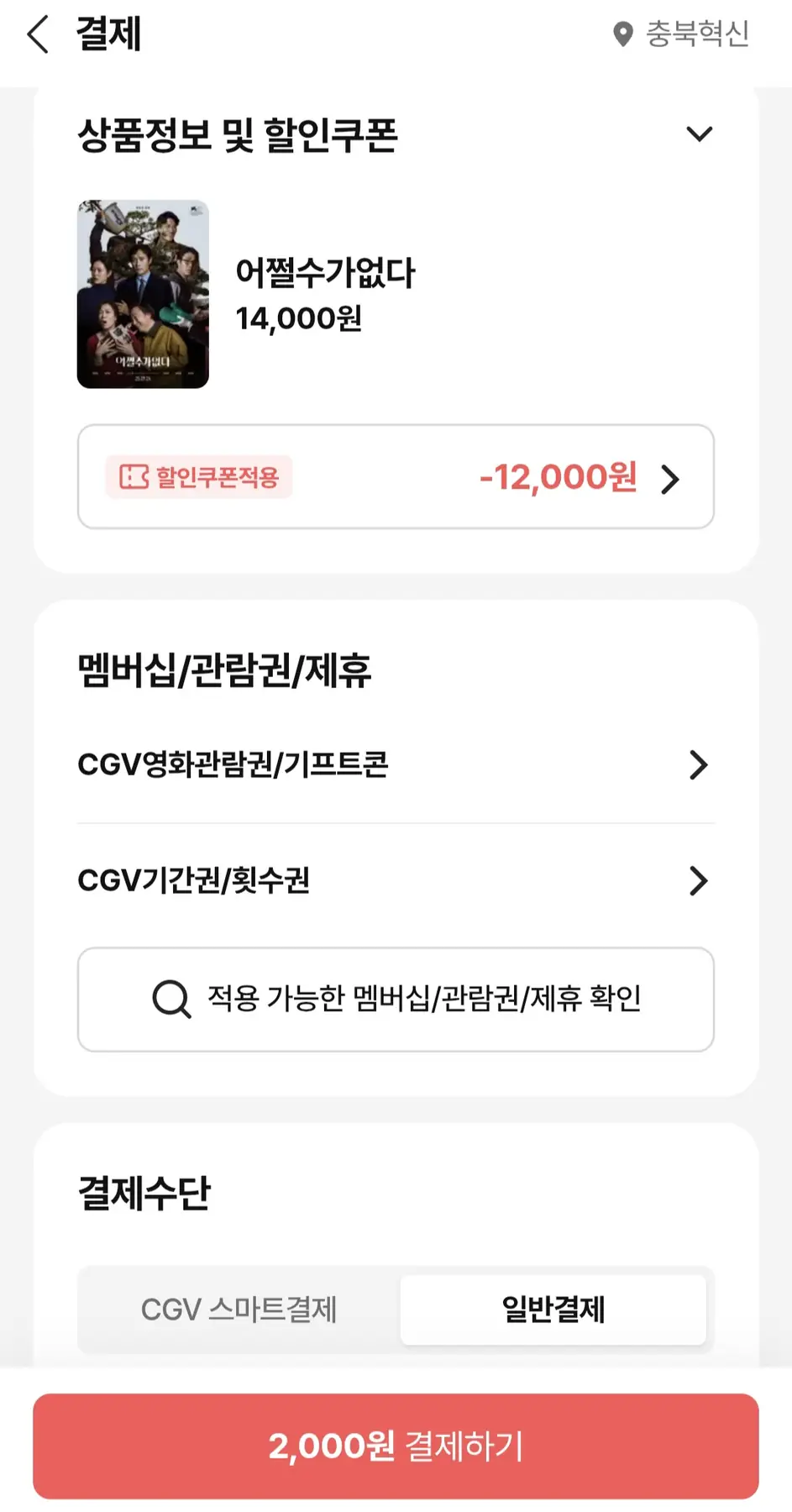Open CGV영화관람권/기프트콘 options
This screenshot has width=792, height=1512.
(395, 764)
